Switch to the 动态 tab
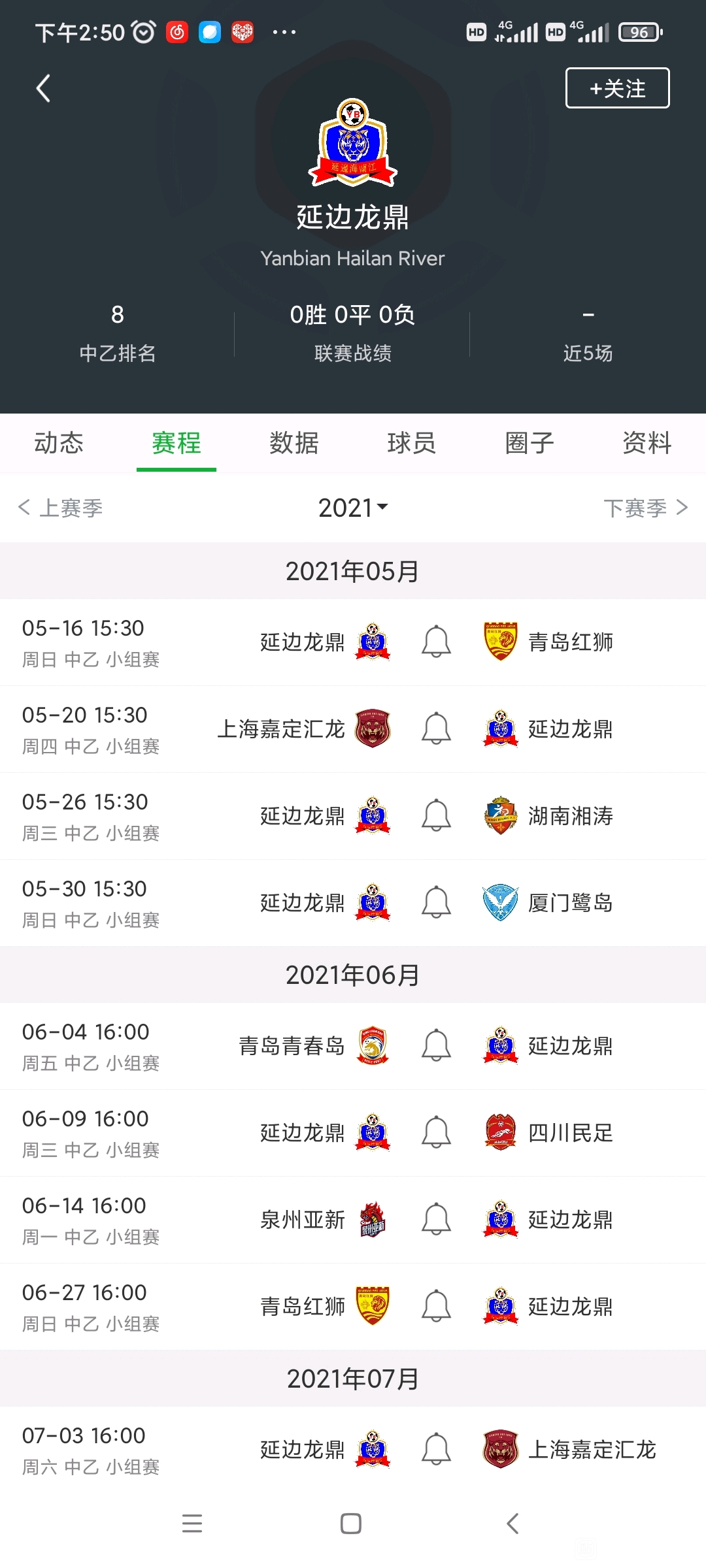The height and width of the screenshot is (1568, 706). click(59, 443)
